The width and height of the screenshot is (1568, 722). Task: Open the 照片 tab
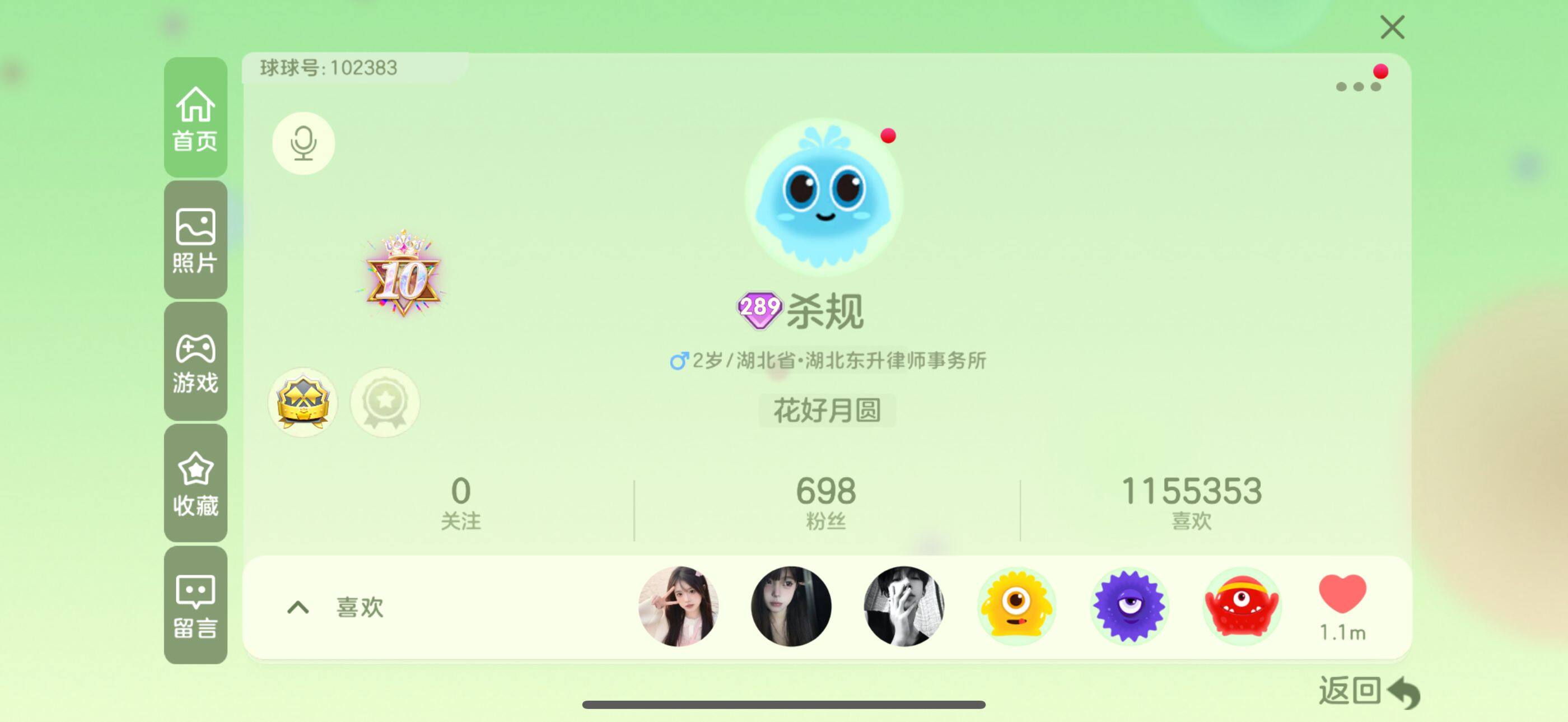tap(195, 240)
